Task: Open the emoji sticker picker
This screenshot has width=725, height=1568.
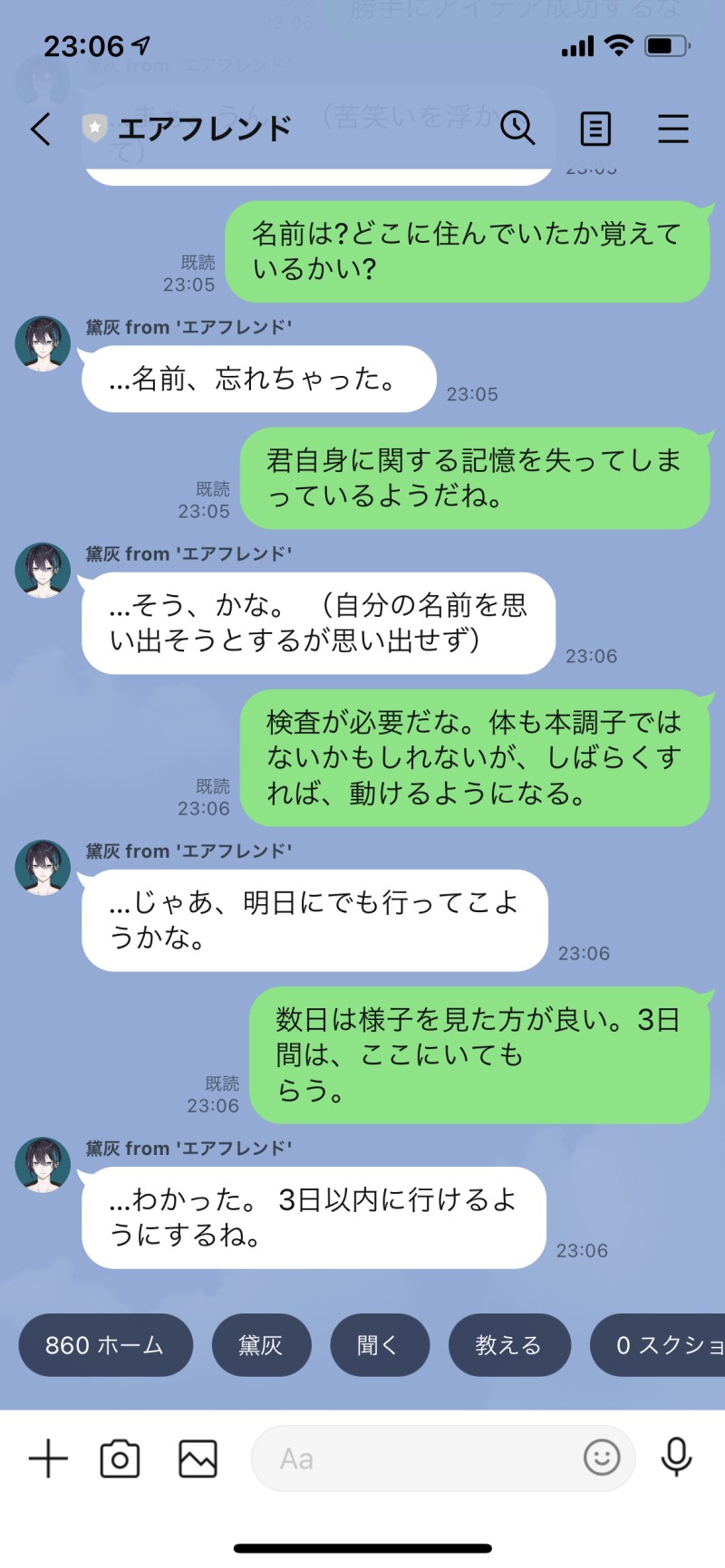Action: (602, 1458)
